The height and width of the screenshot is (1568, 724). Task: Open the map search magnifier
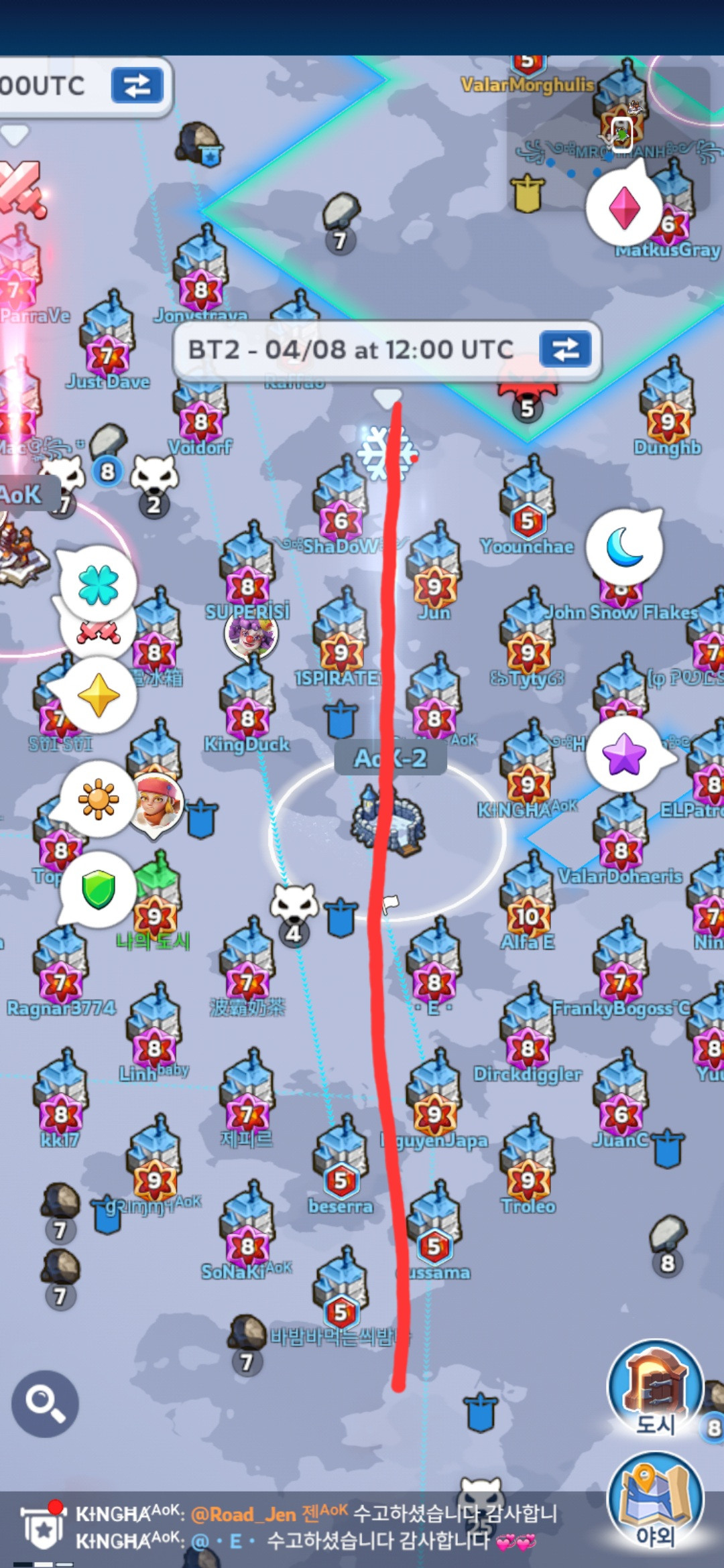(x=44, y=1404)
